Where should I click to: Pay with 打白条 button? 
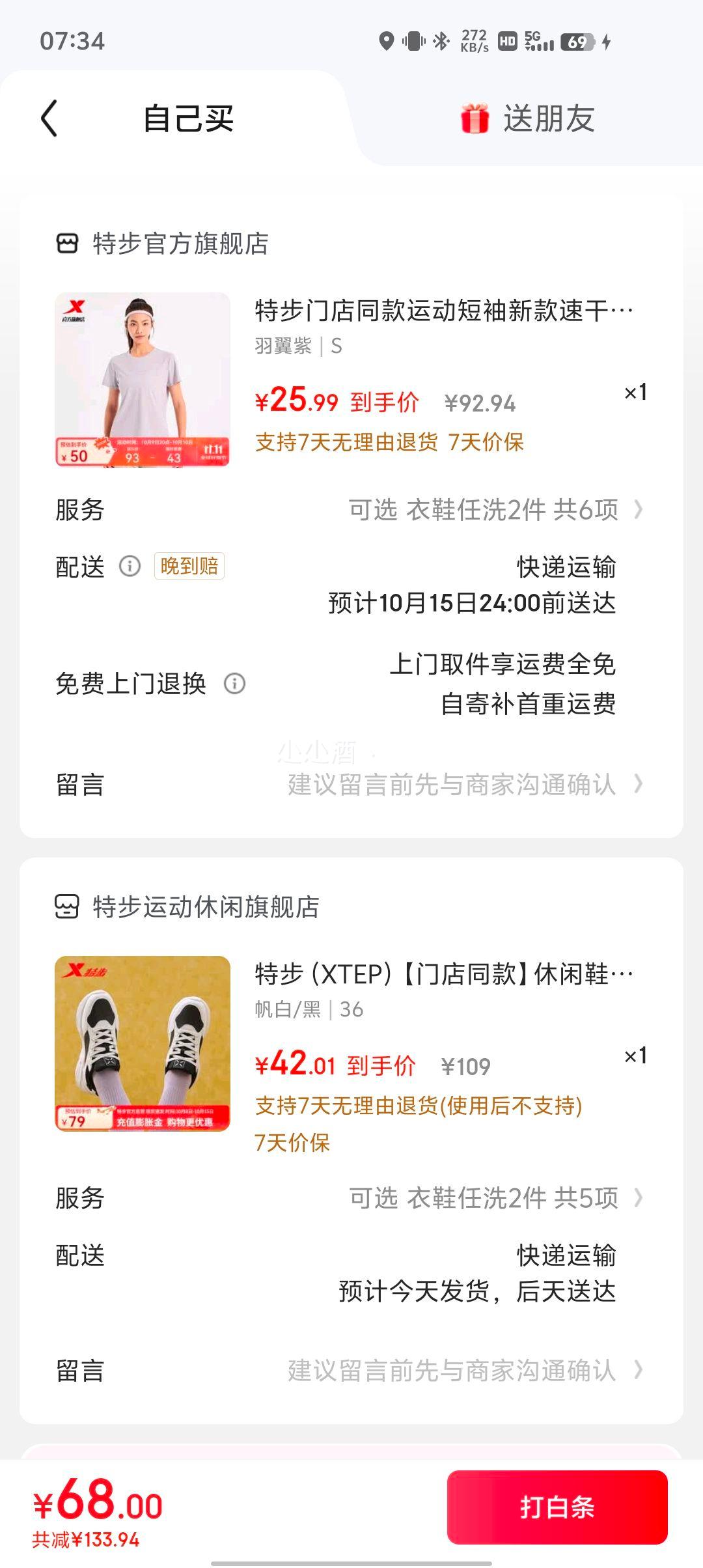coord(557,1507)
